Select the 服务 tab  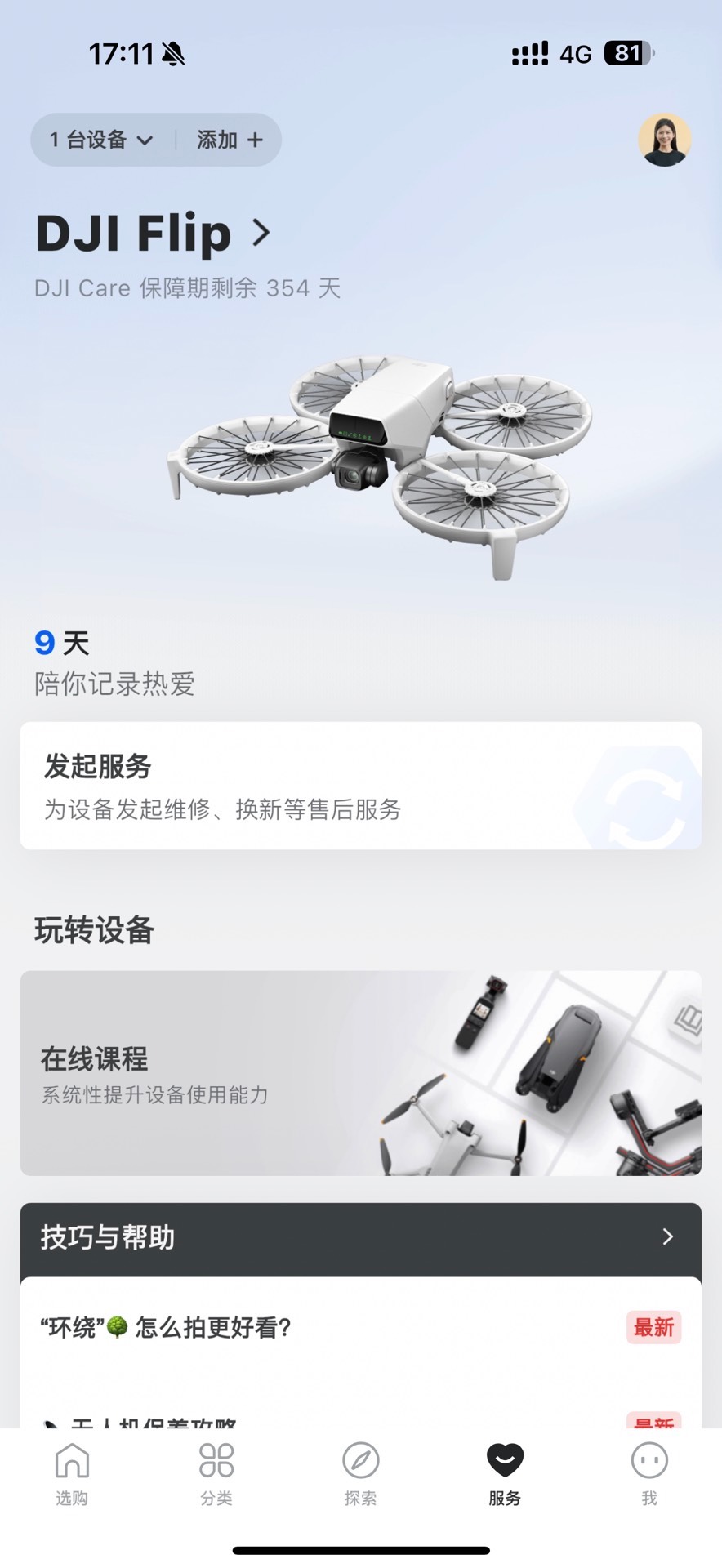(x=505, y=1475)
